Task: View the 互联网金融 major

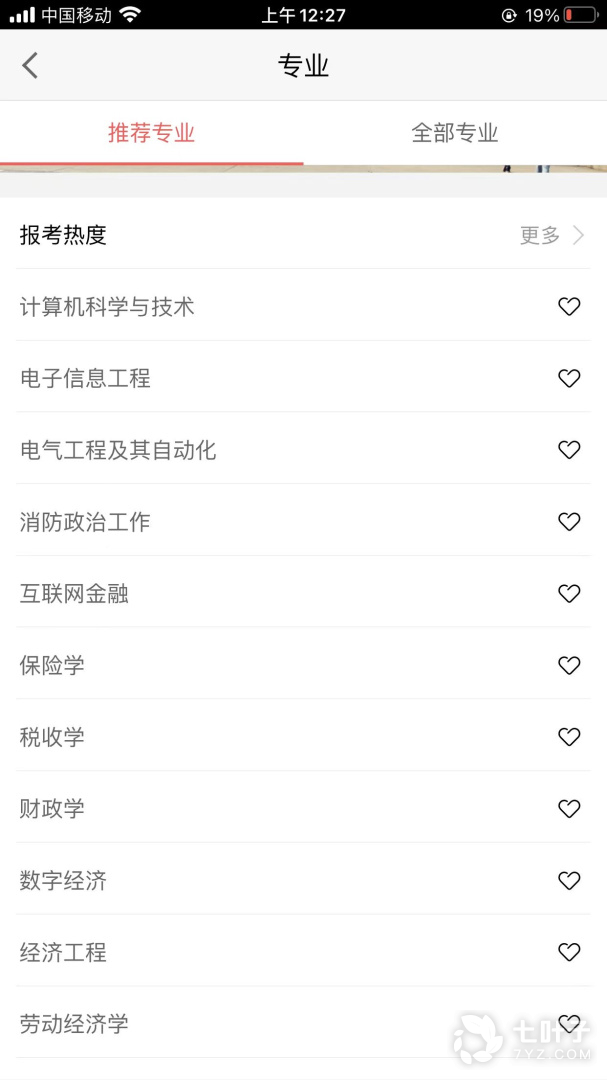Action: click(75, 594)
